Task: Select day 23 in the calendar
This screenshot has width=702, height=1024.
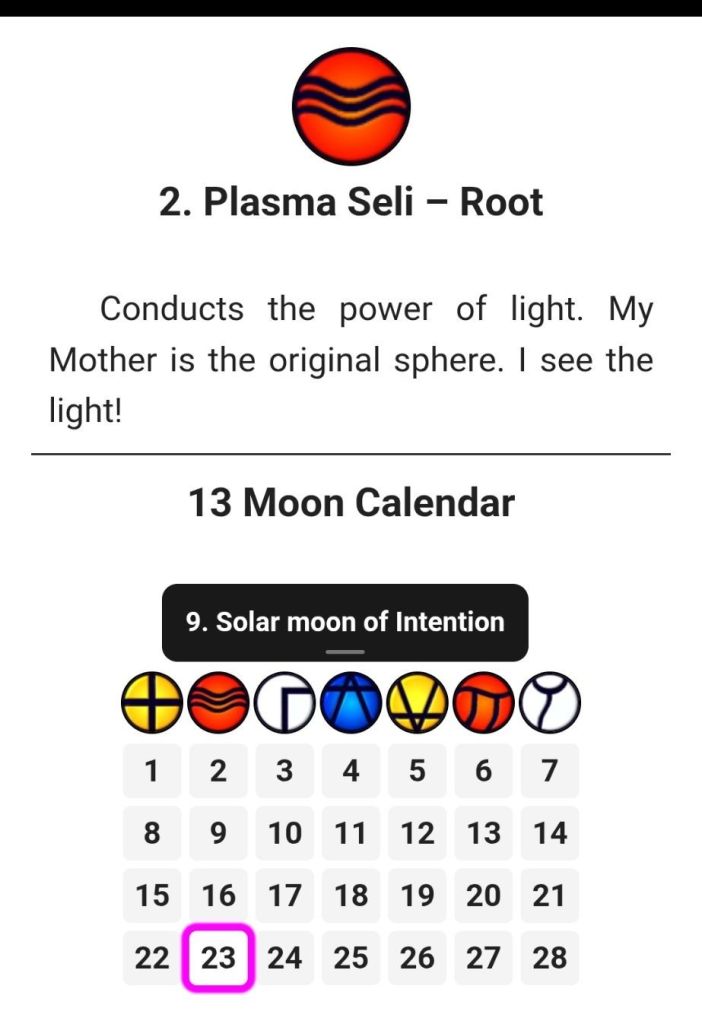Action: [218, 958]
